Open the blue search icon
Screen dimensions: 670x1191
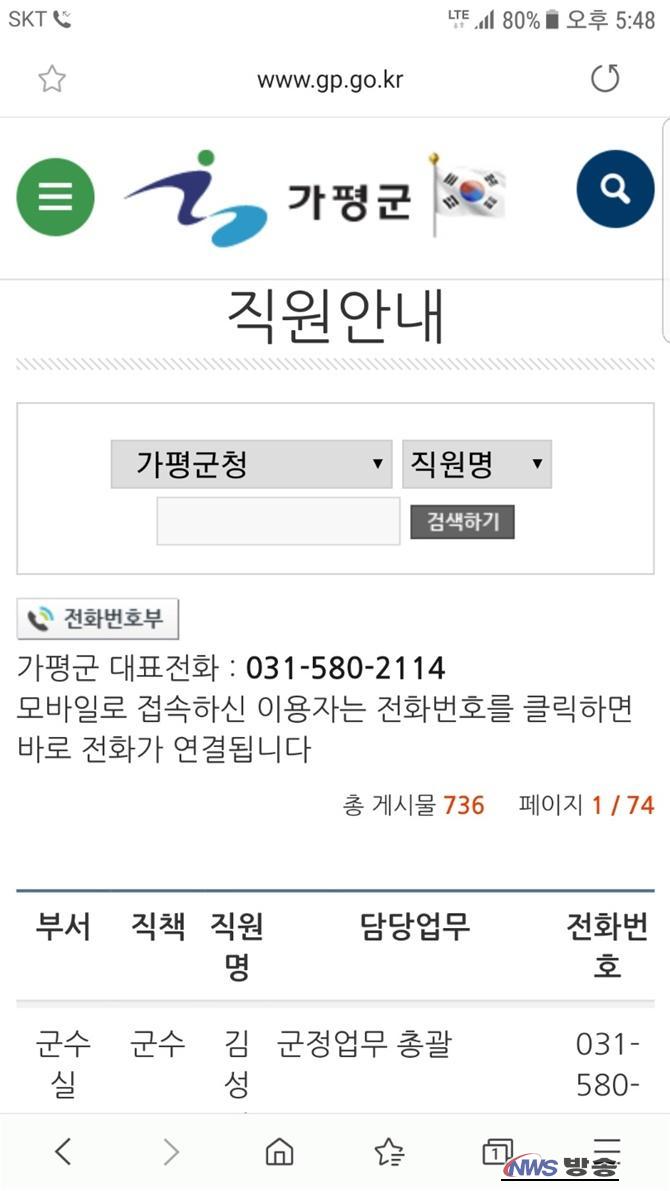(615, 189)
